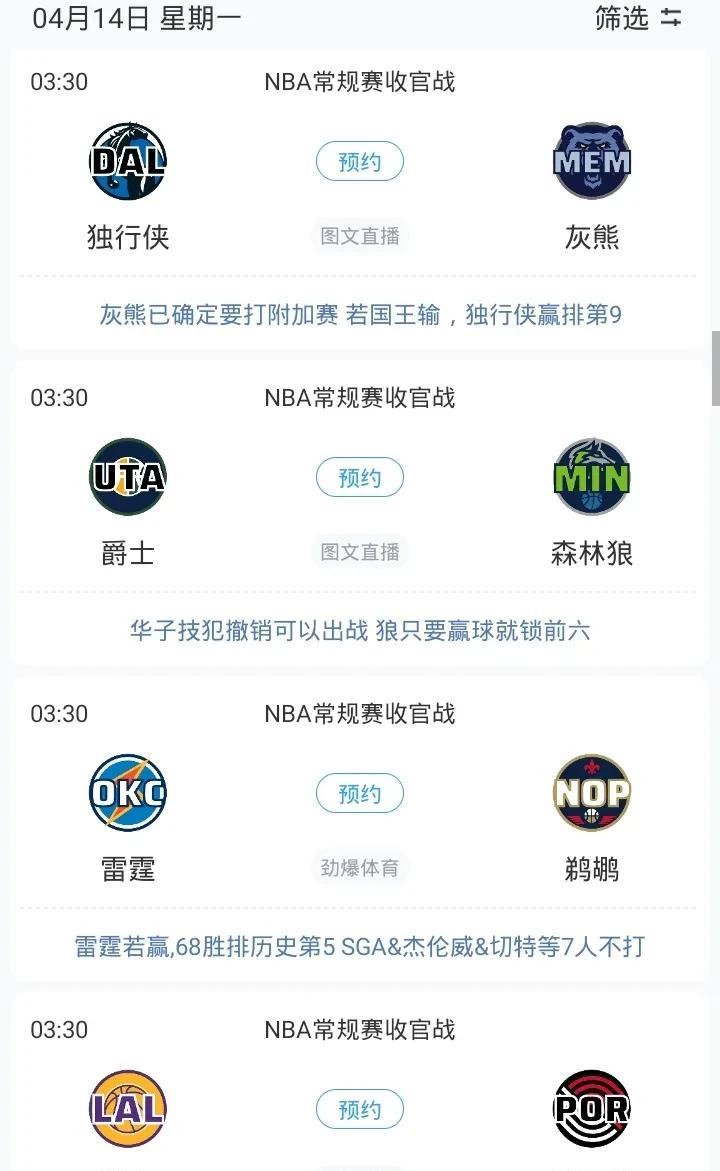The width and height of the screenshot is (720, 1171).
Task: Open the news link about 雷霆若赢,68胜排历史第5
Action: (x=360, y=946)
